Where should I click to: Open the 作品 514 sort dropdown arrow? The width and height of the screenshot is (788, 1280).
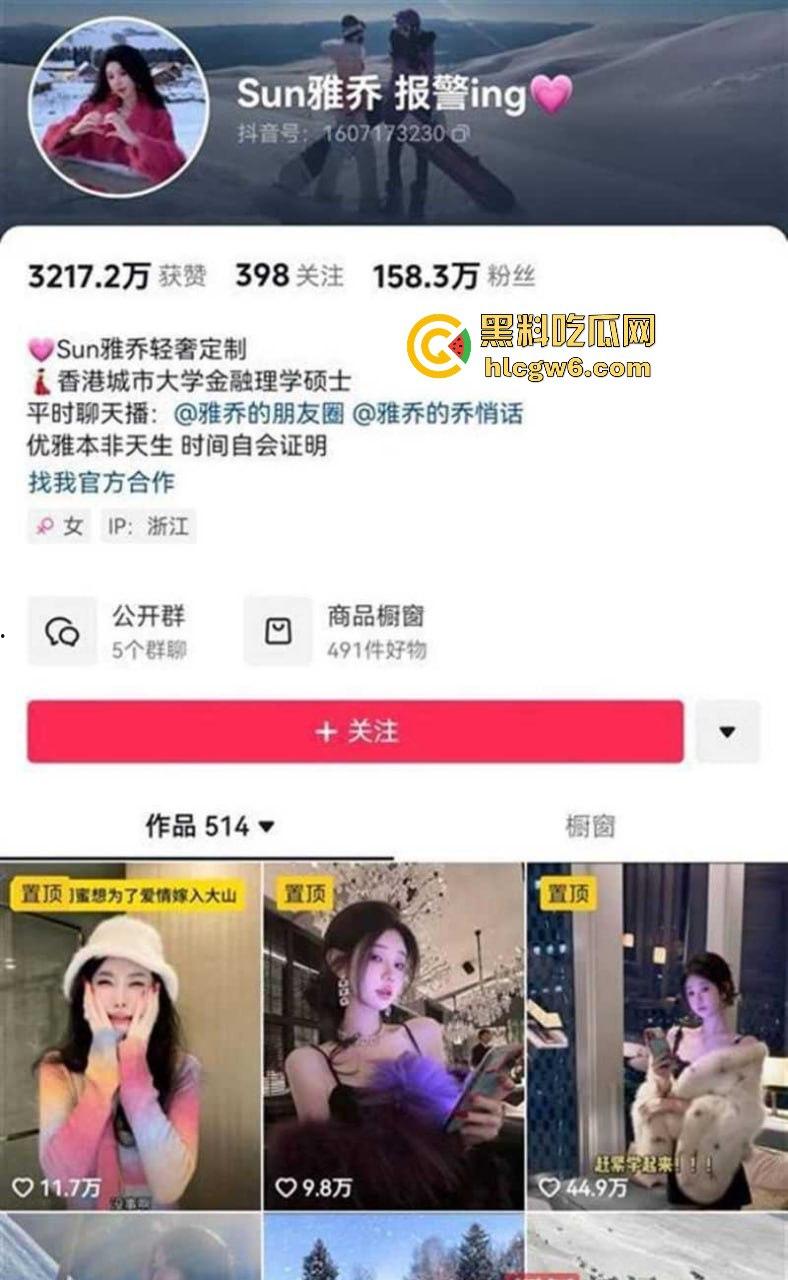click(x=263, y=827)
